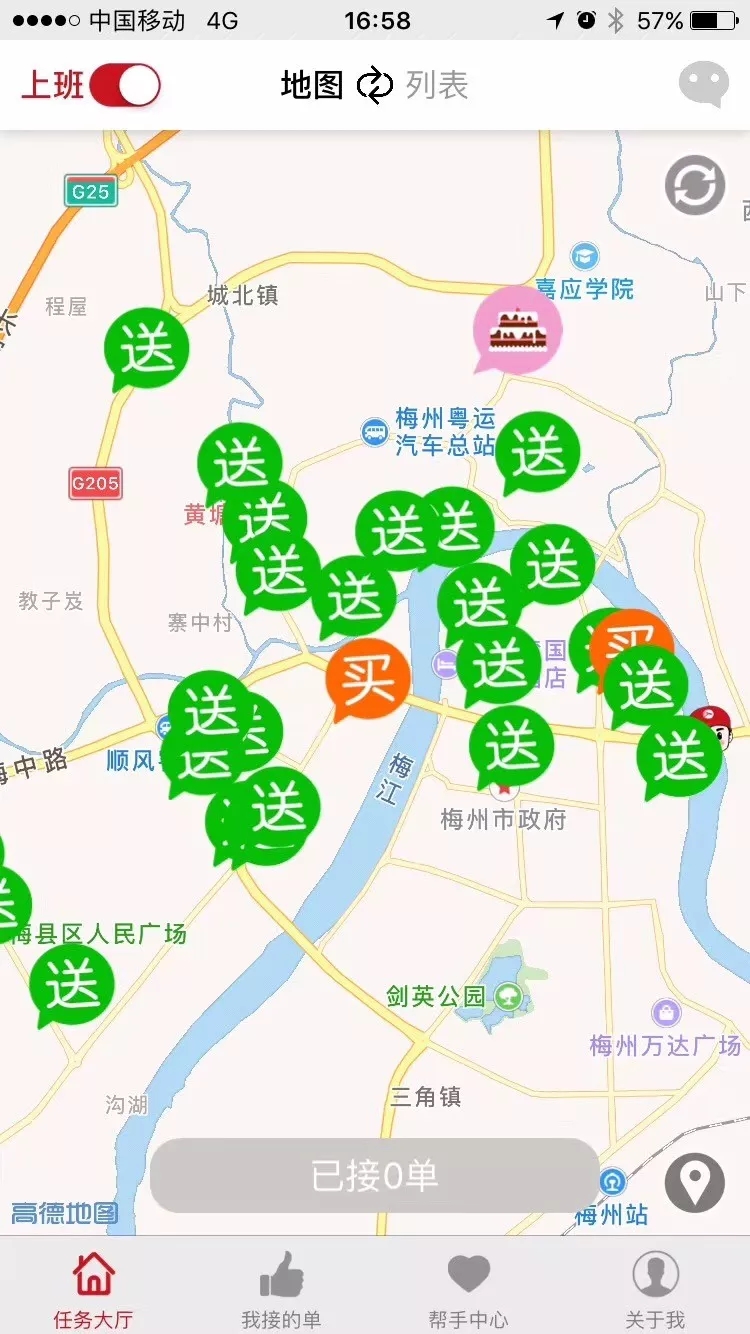Tap the 已接0单 accepted orders button

pos(375,1176)
